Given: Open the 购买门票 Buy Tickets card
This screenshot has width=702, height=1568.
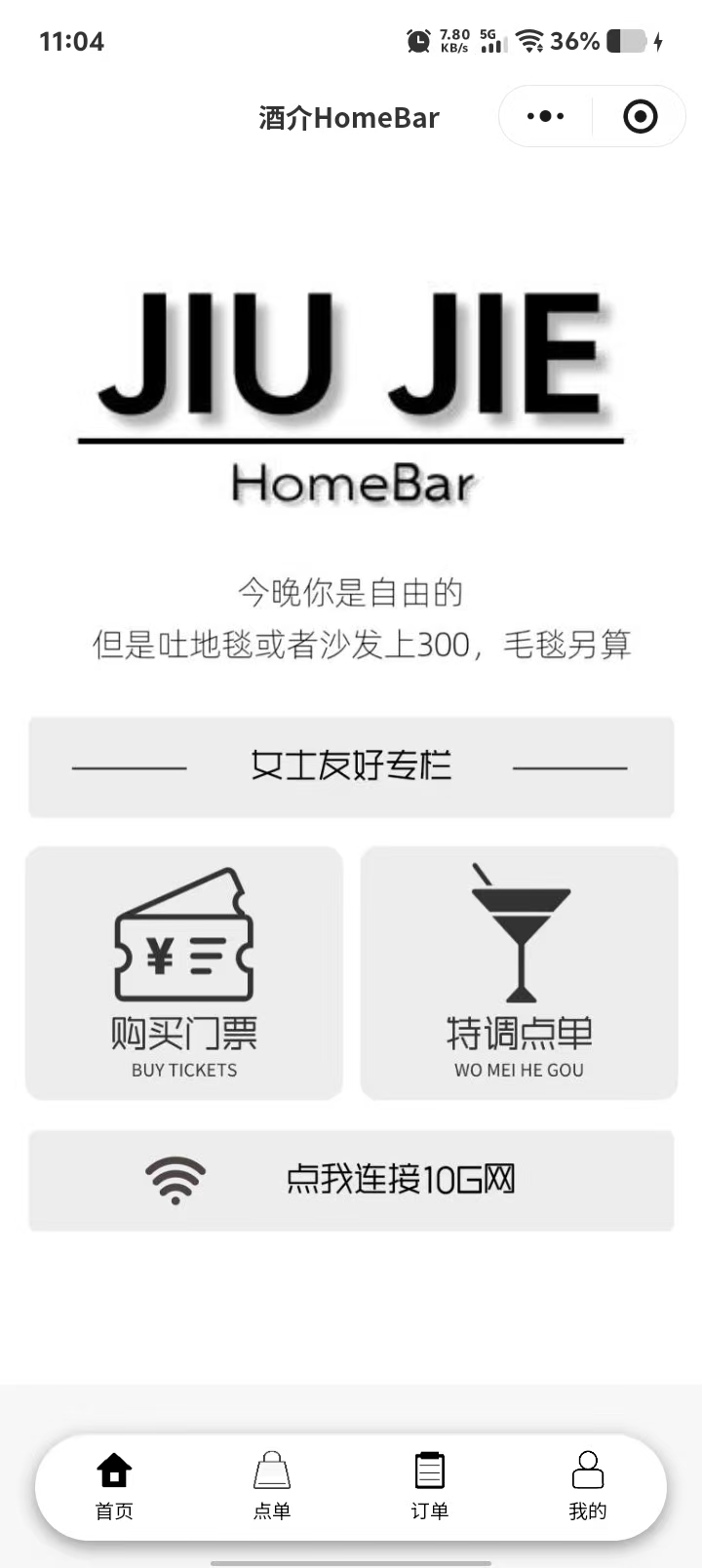Looking at the screenshot, I should [184, 972].
